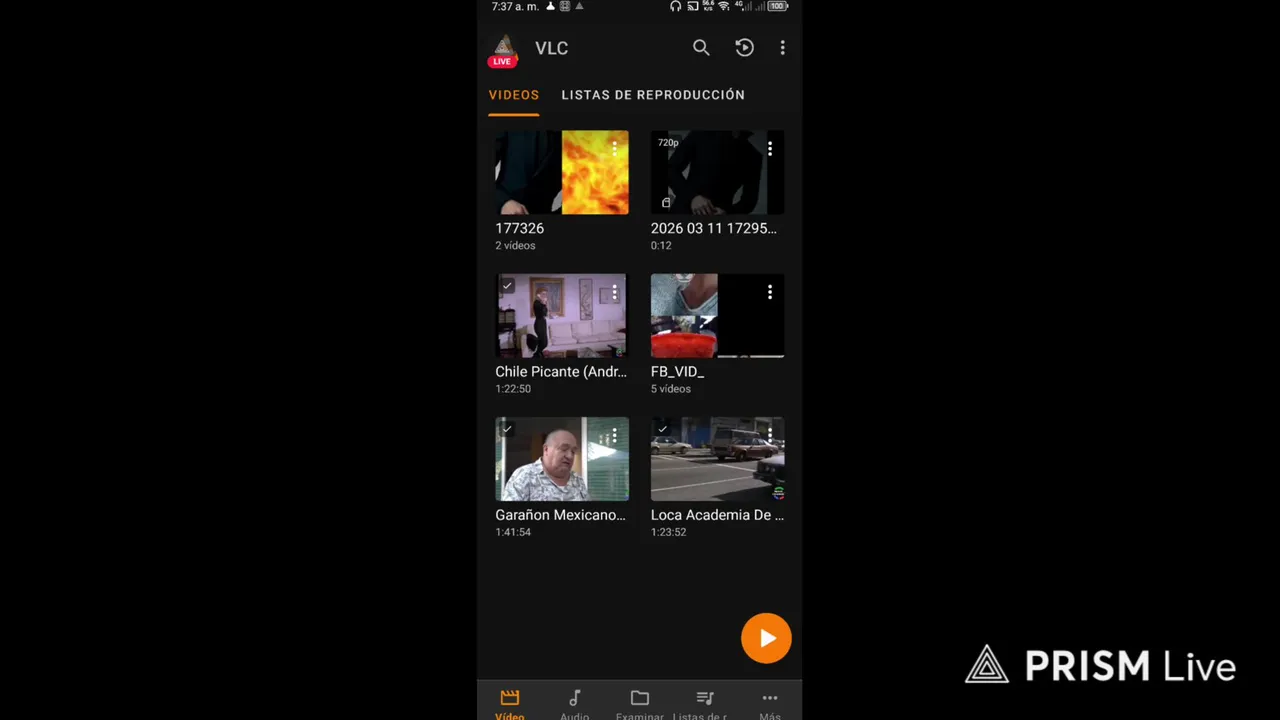The image size is (1280, 720).
Task: Open the 177326 video folder
Action: click(x=561, y=173)
